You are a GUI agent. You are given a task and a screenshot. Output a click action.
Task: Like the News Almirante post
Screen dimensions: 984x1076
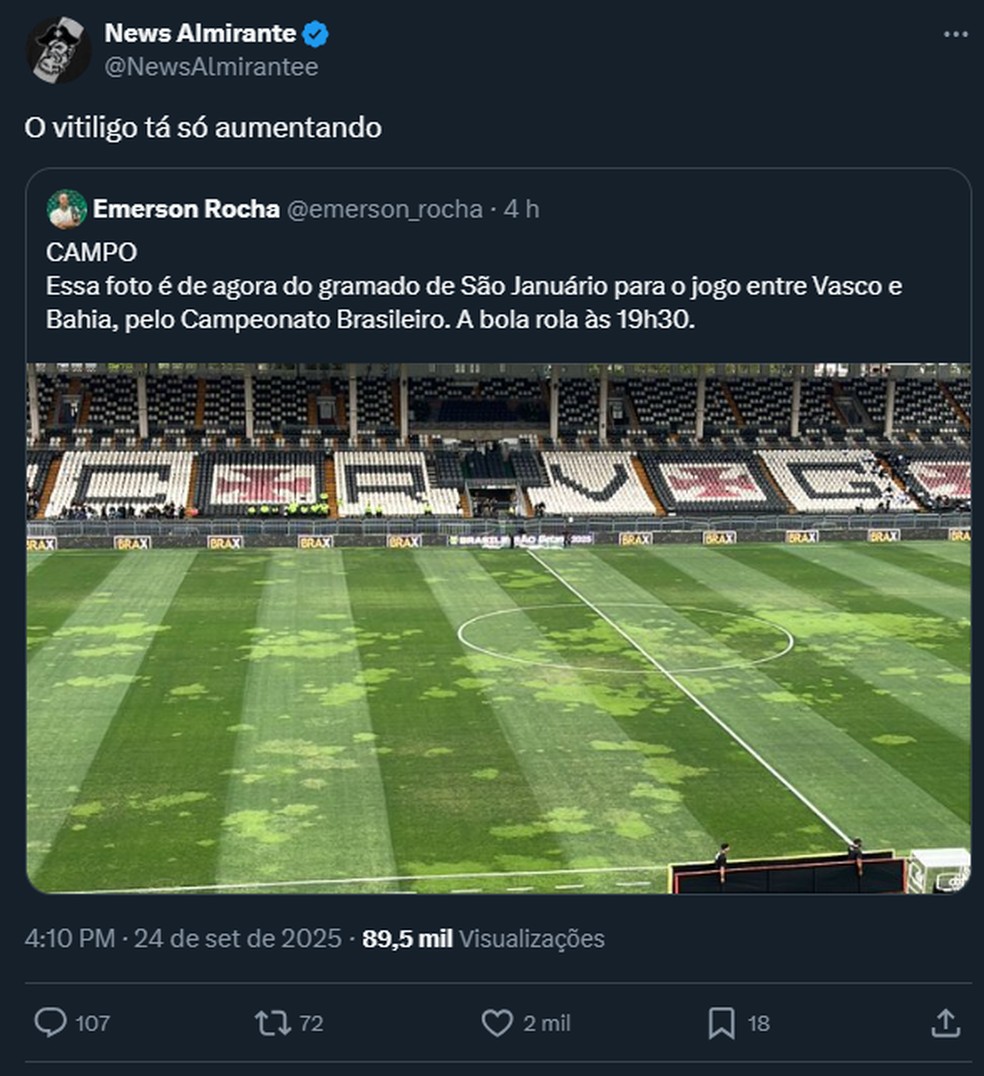click(x=497, y=1022)
